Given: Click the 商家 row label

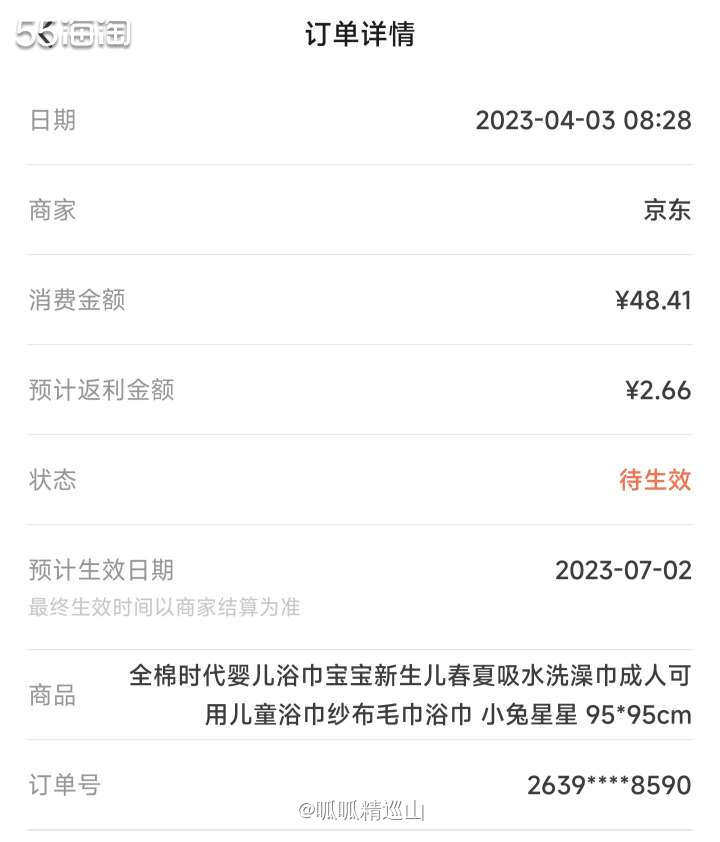Looking at the screenshot, I should point(56,211).
